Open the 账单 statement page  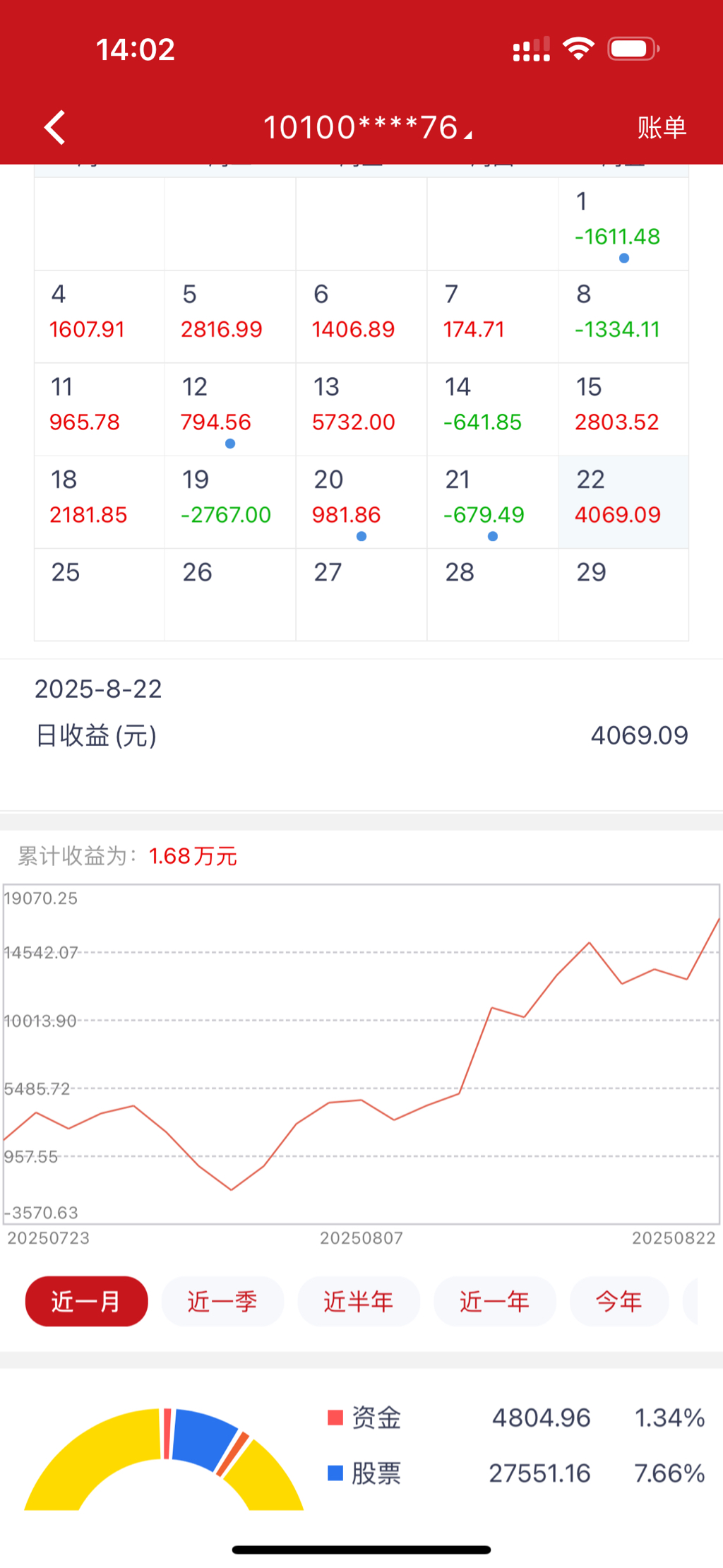(x=661, y=128)
